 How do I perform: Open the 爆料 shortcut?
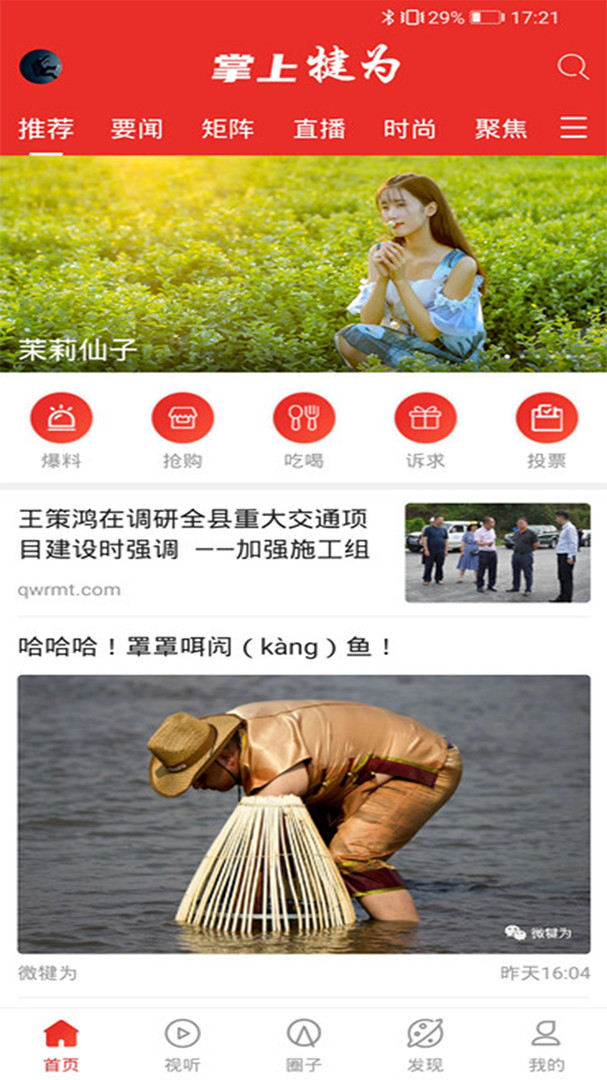(x=61, y=430)
